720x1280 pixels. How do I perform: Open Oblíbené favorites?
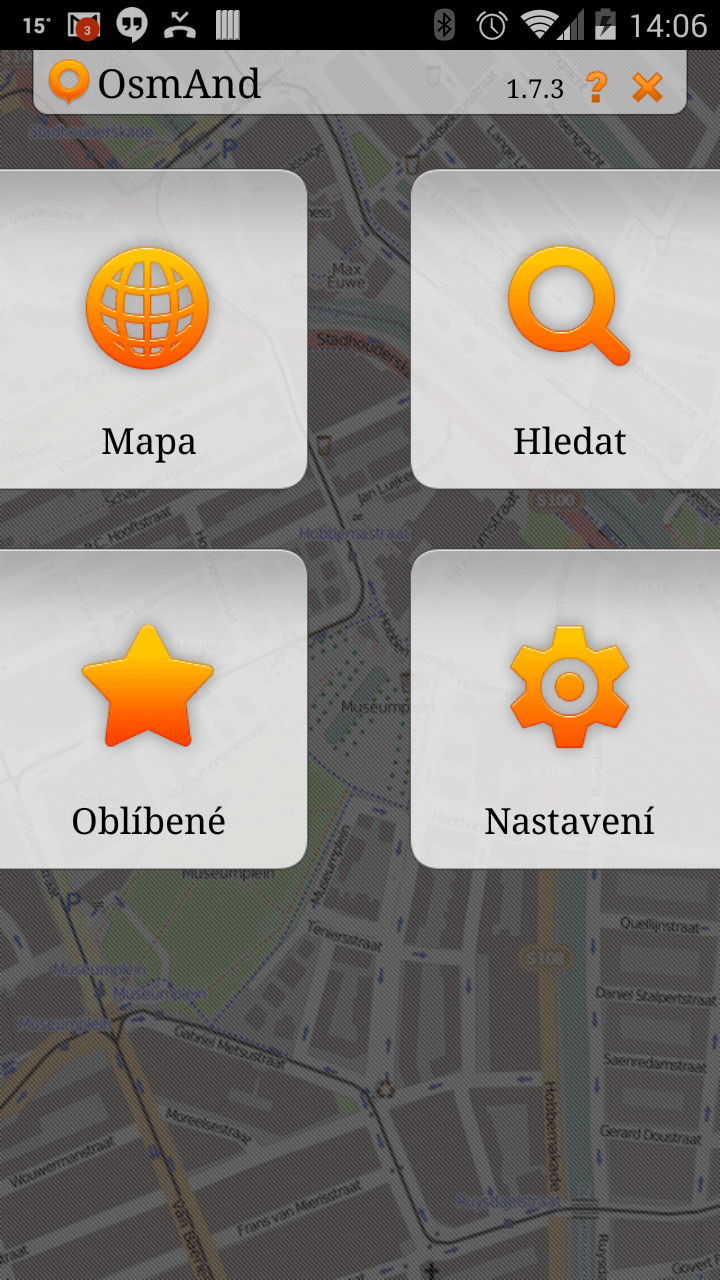click(150, 709)
